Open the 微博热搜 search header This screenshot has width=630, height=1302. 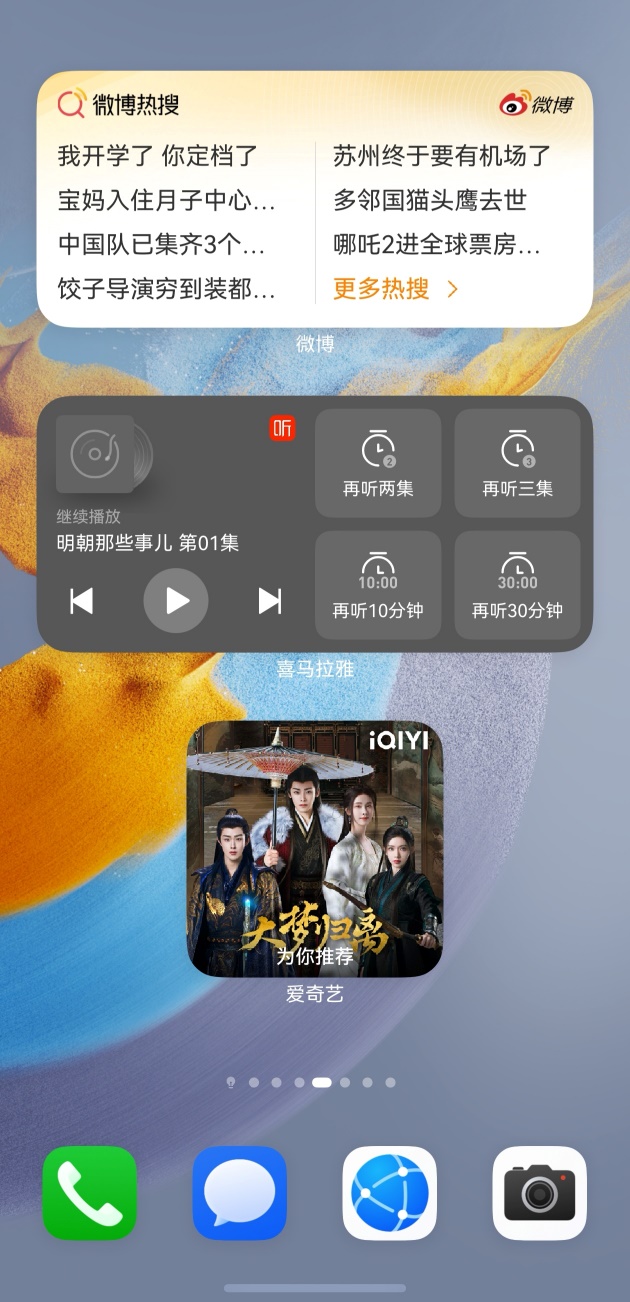pyautogui.click(x=120, y=104)
